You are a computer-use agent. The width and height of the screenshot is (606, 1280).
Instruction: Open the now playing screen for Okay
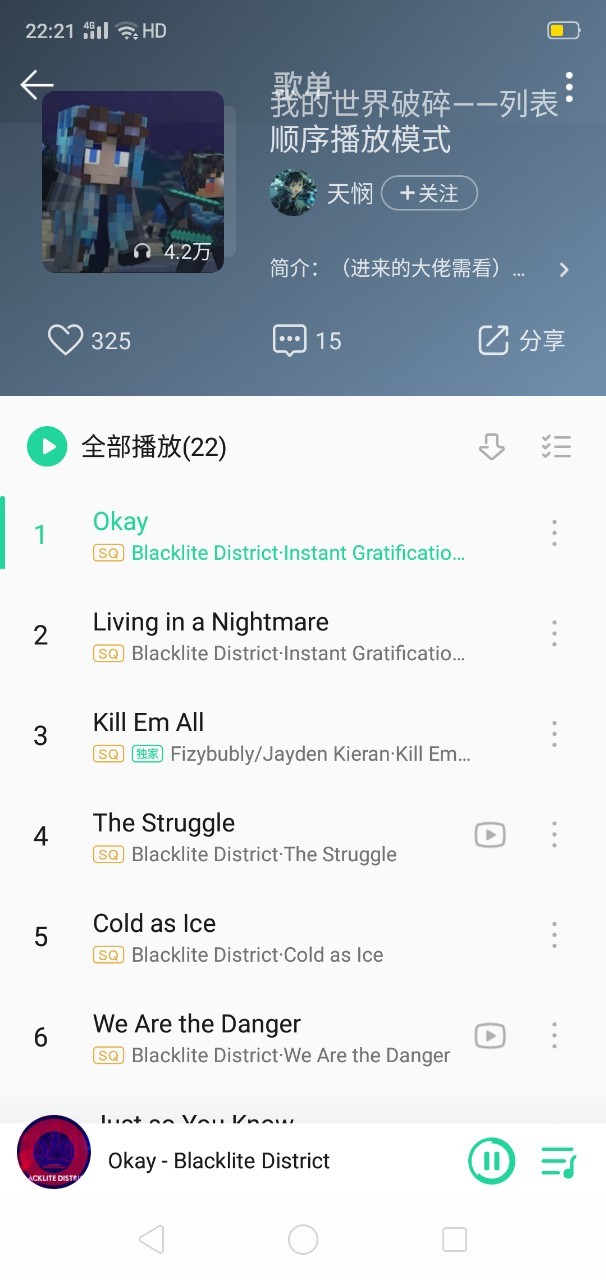(219, 1161)
